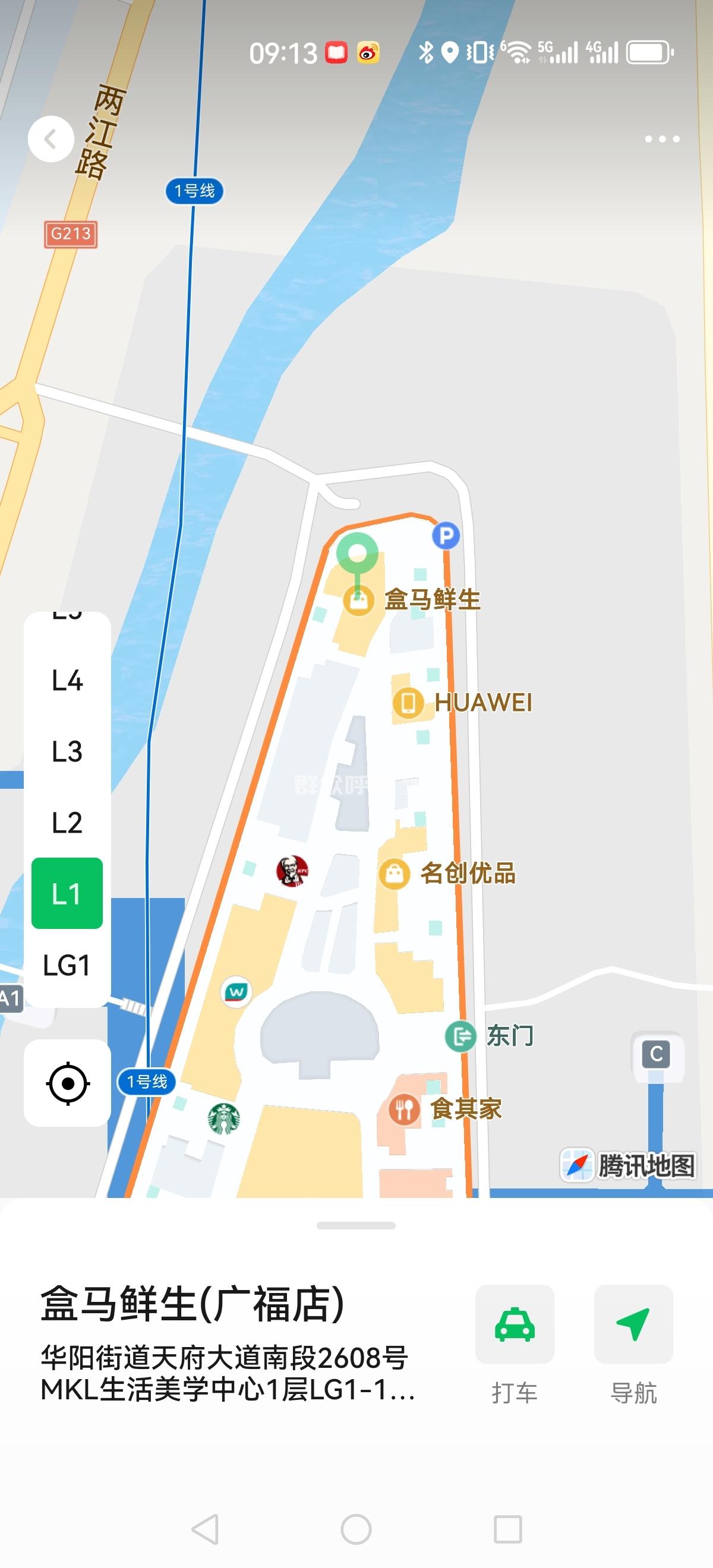Select the 食其家 restaurant marker
This screenshot has height=1568, width=713.
[403, 1109]
